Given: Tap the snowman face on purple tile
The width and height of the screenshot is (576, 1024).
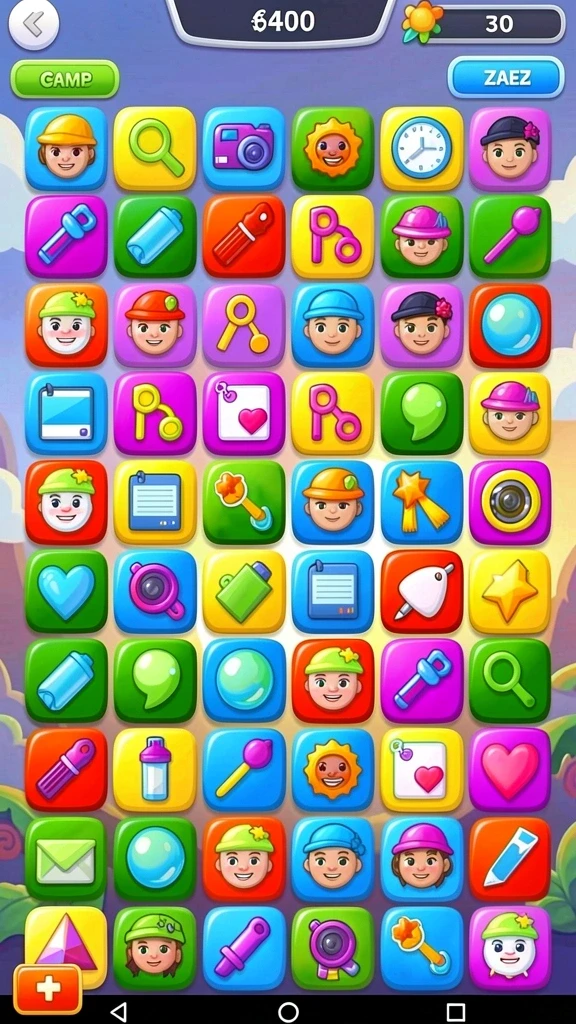Looking at the screenshot, I should (x=510, y=948).
